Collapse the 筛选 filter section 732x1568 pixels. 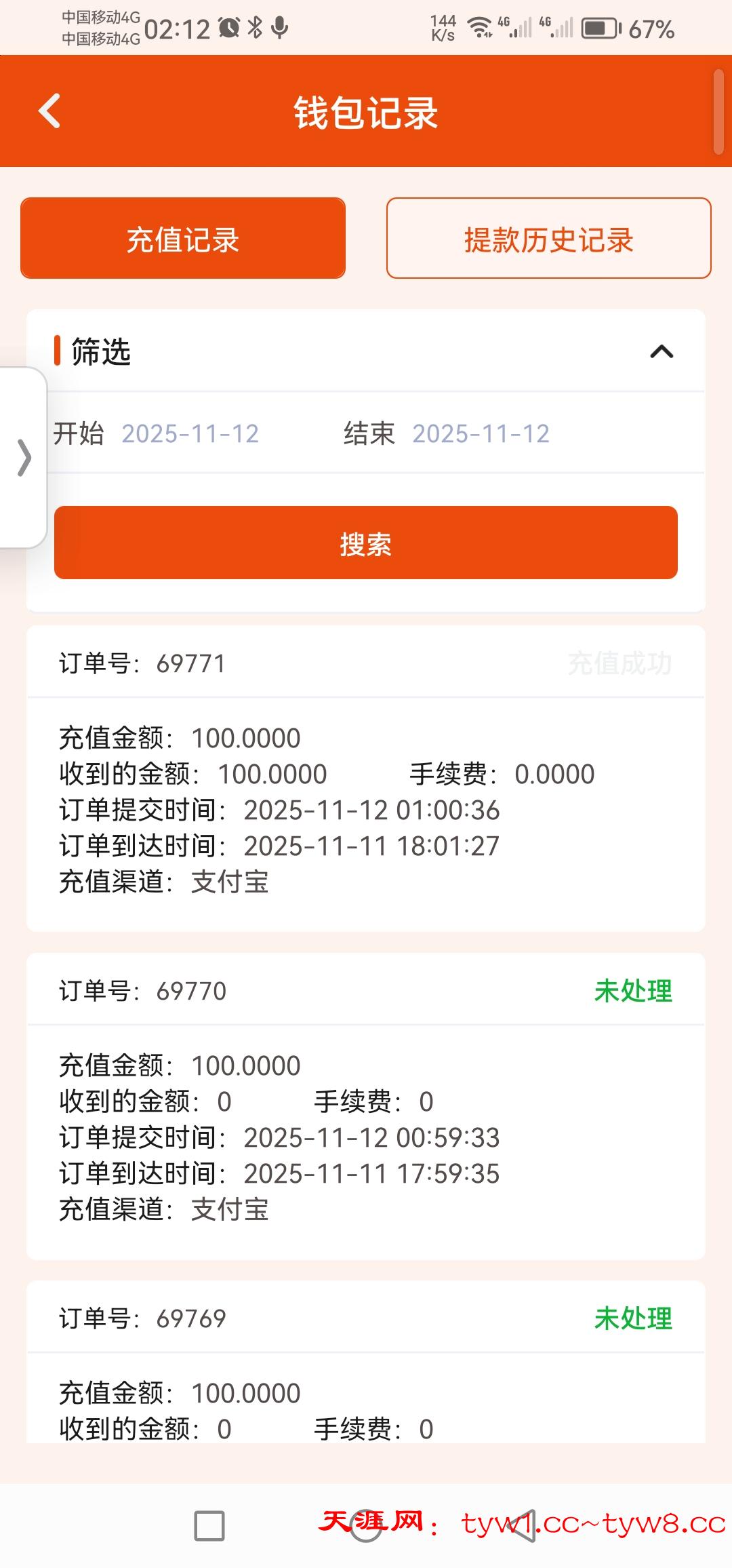click(x=662, y=351)
